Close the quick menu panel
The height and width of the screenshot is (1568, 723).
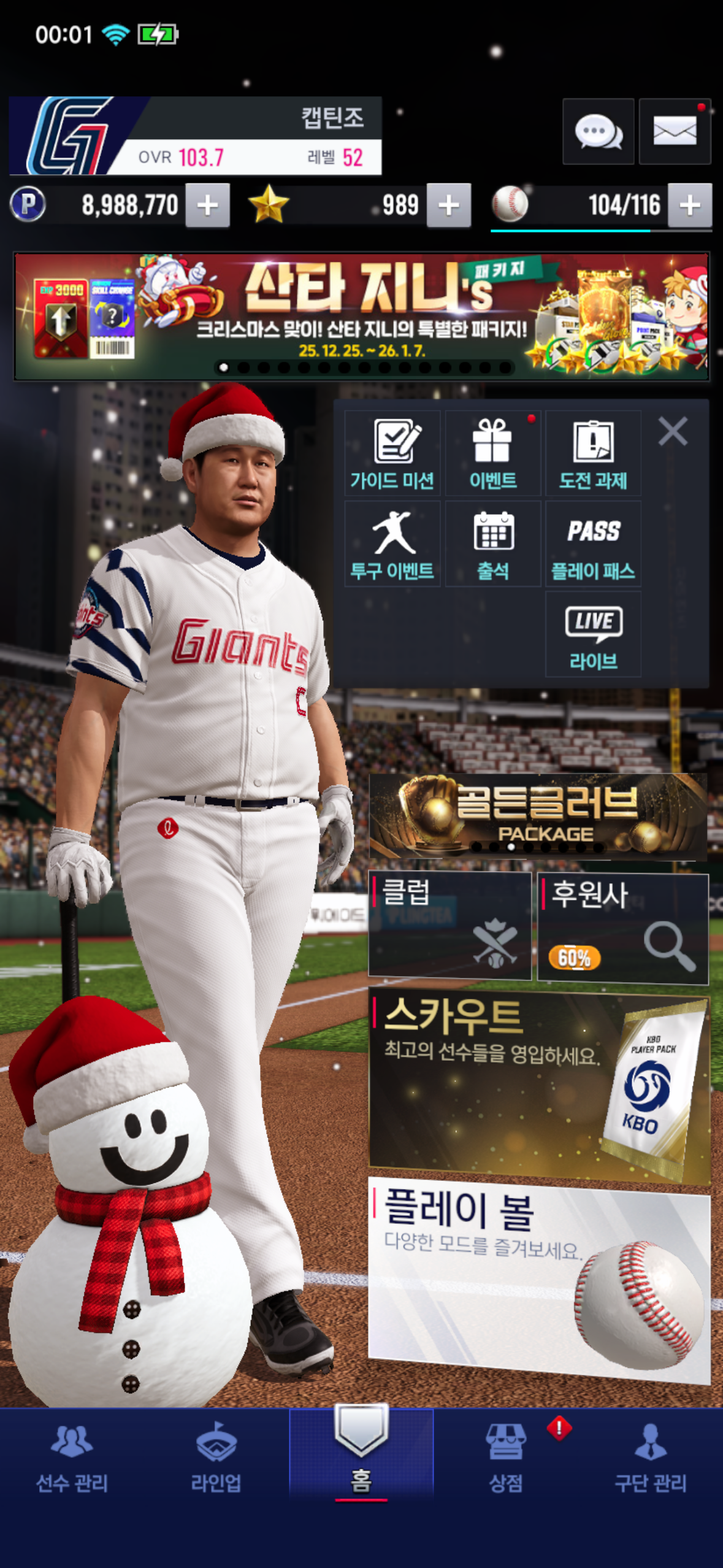673,431
